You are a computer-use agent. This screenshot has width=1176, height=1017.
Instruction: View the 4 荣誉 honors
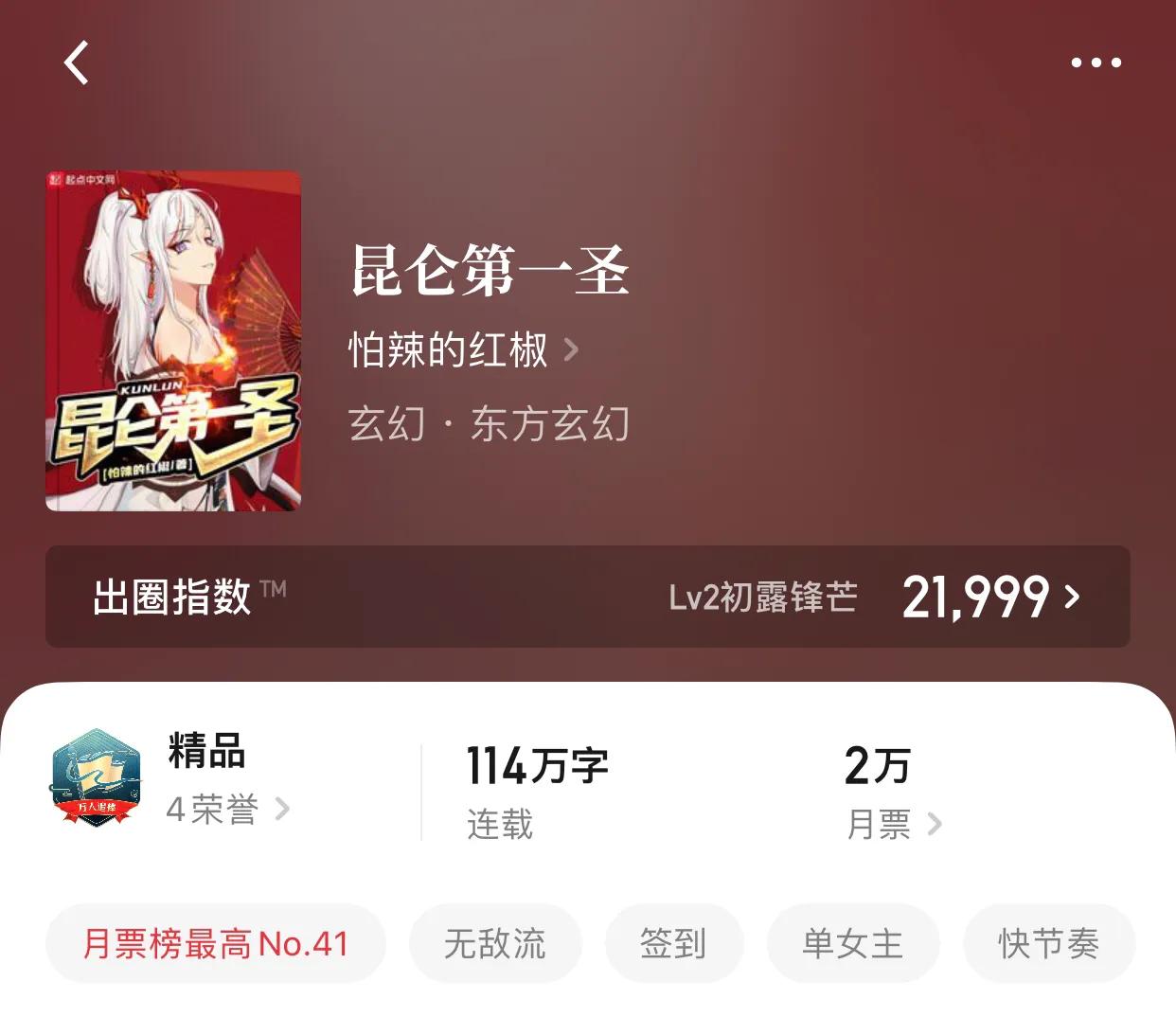point(227,810)
